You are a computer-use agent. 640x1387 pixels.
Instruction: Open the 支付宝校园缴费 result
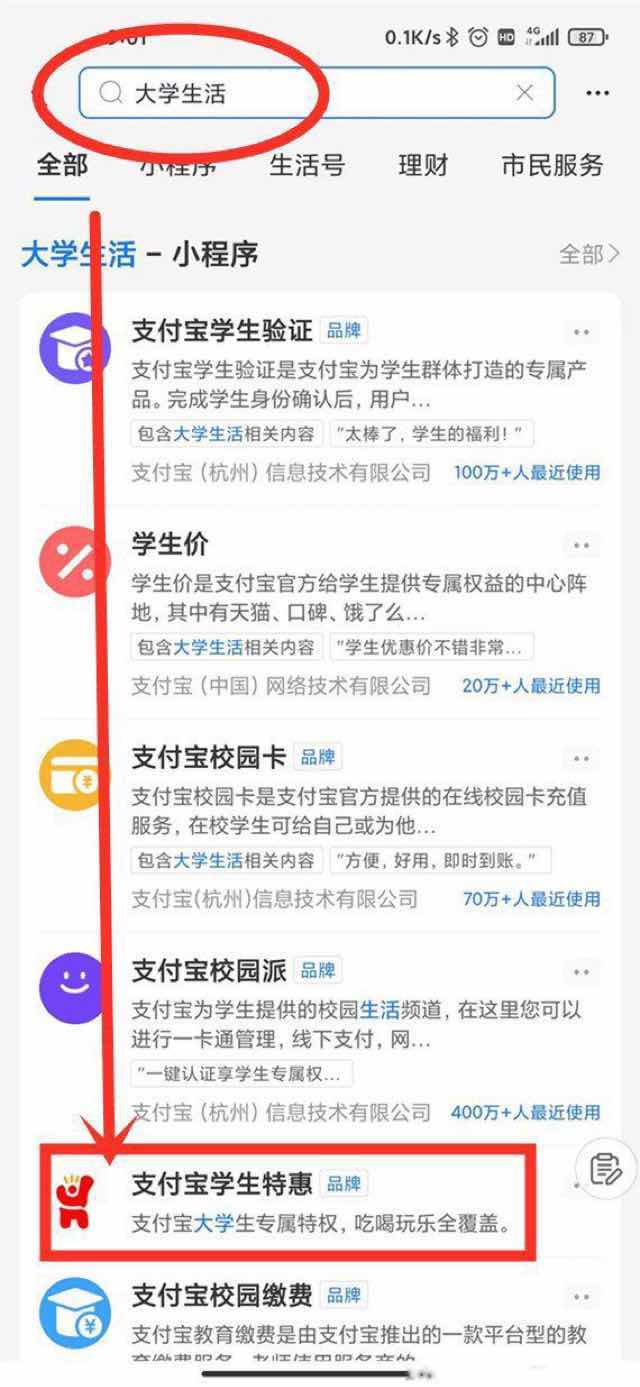coord(222,1296)
